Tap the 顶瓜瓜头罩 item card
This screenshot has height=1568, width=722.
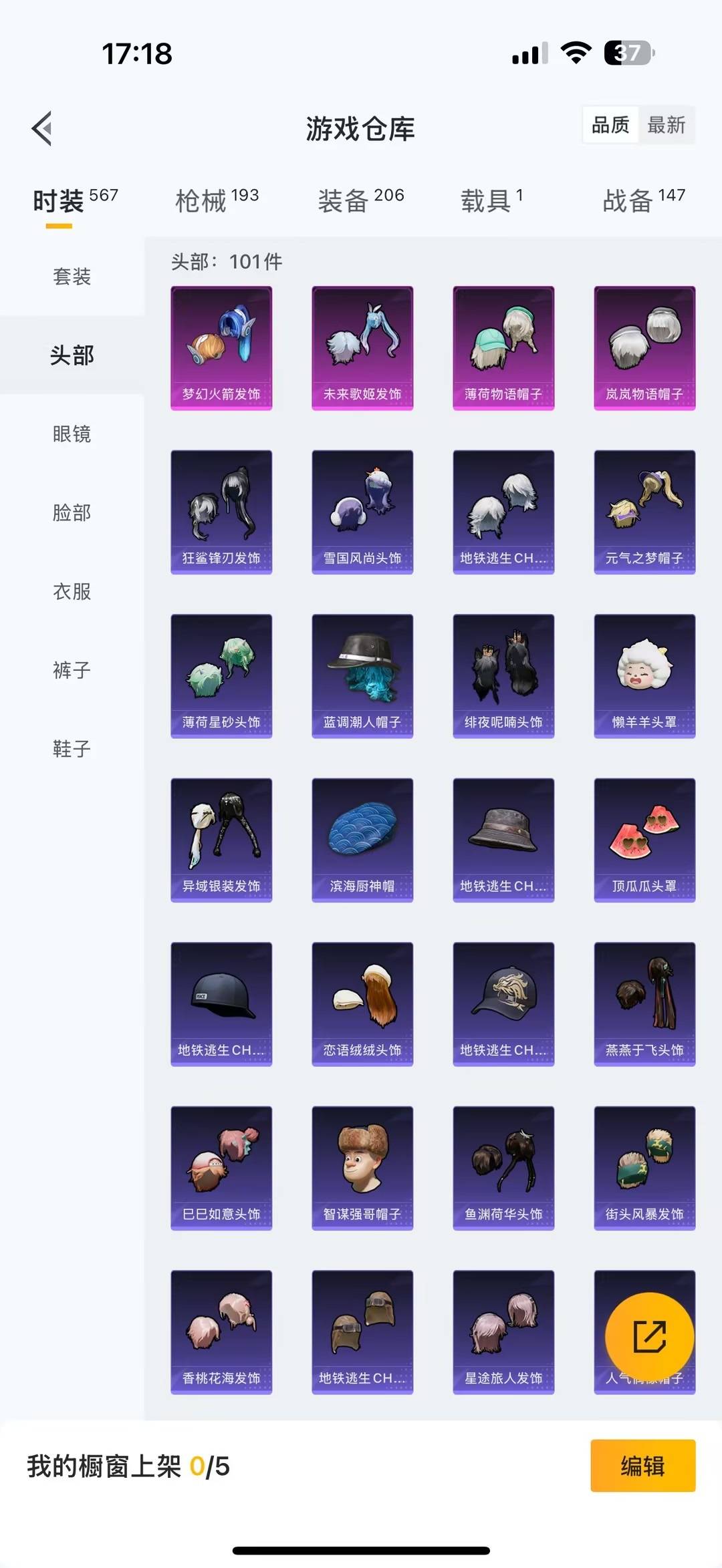(x=644, y=840)
